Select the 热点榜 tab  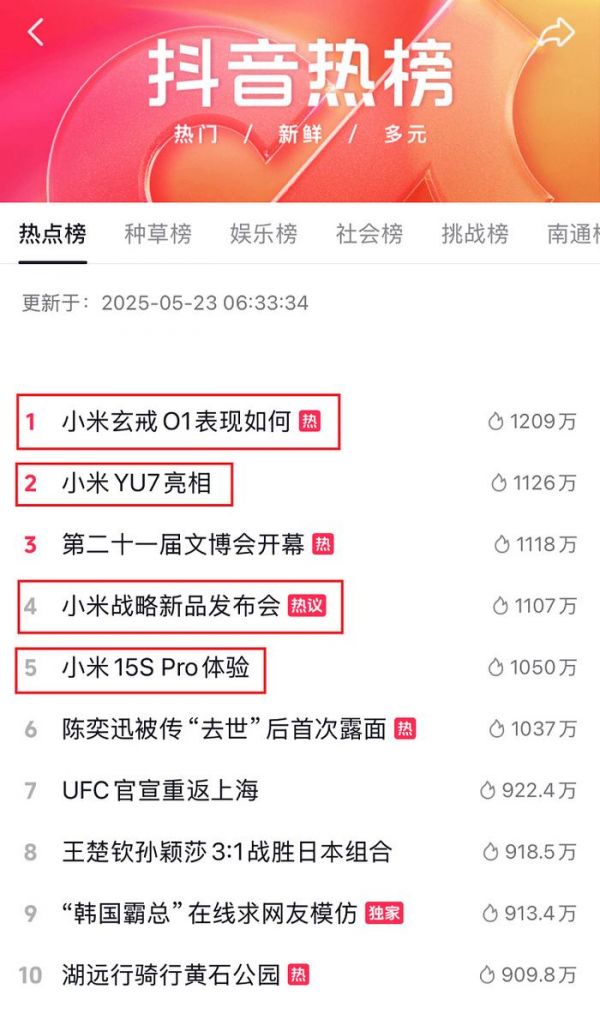click(x=52, y=234)
